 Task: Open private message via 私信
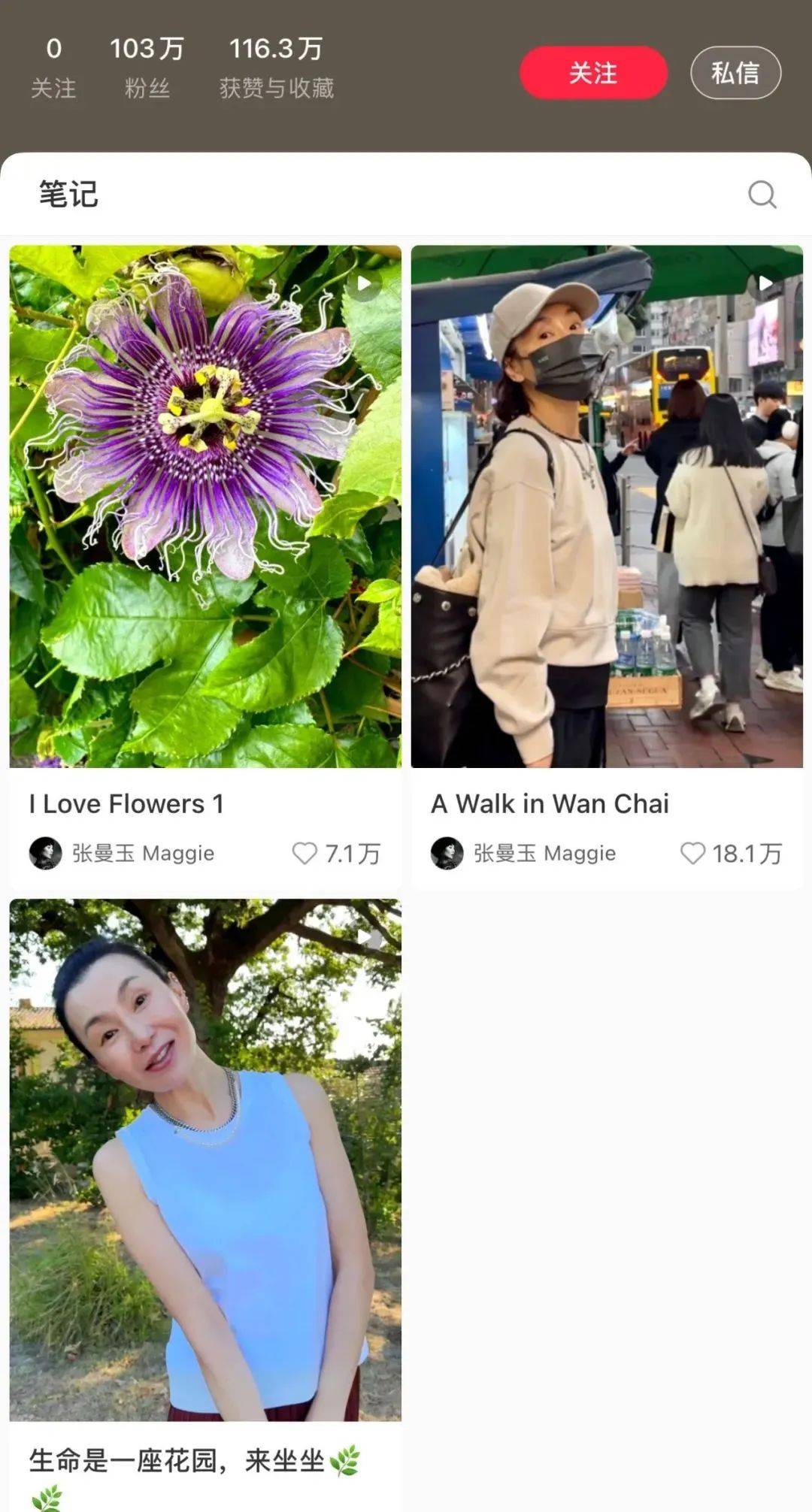735,73
